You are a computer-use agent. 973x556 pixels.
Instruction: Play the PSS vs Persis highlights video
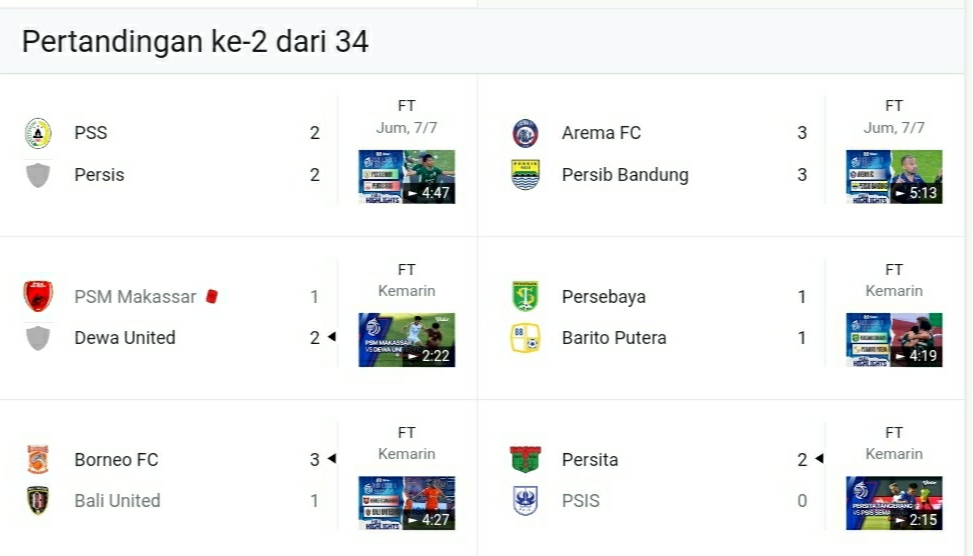pos(406,177)
